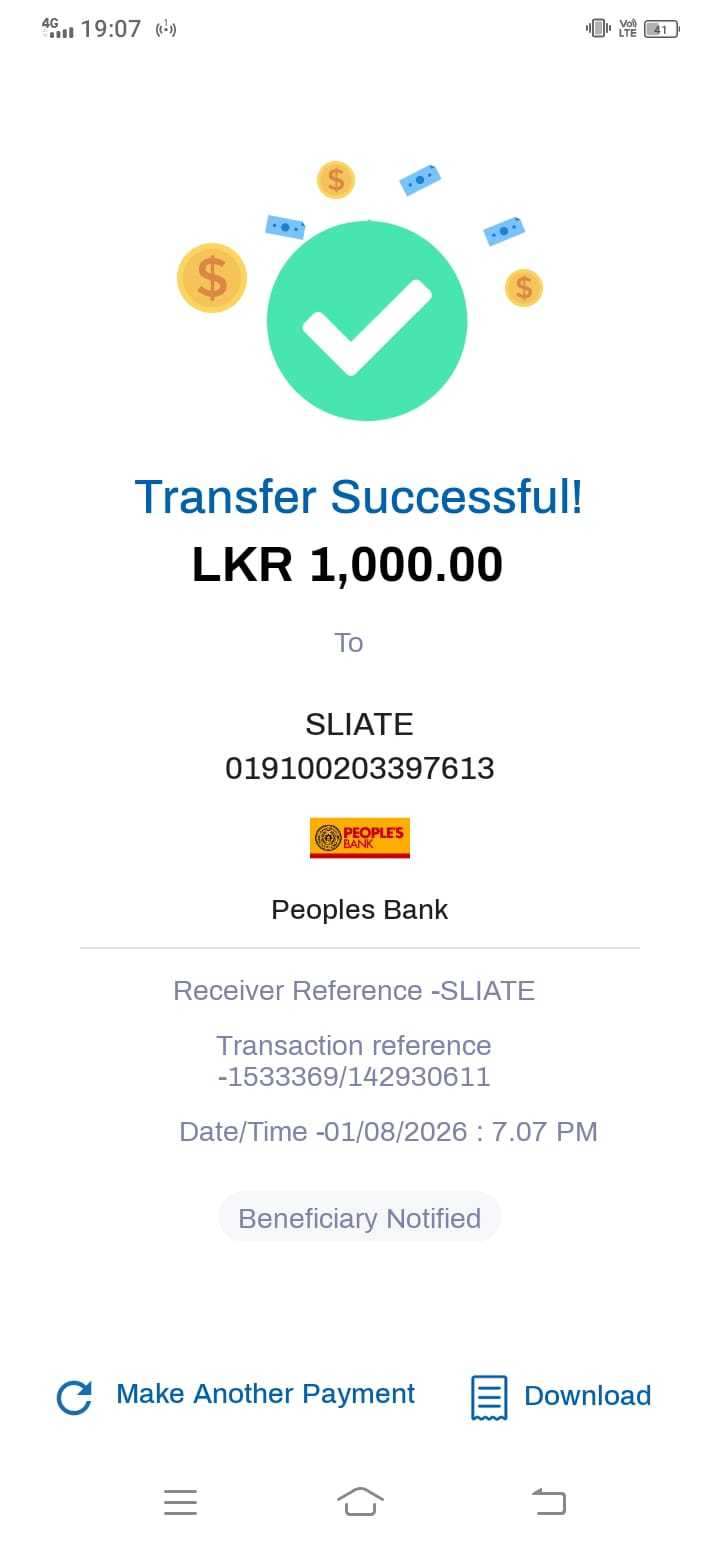Tap Make Another Payment

[236, 1395]
